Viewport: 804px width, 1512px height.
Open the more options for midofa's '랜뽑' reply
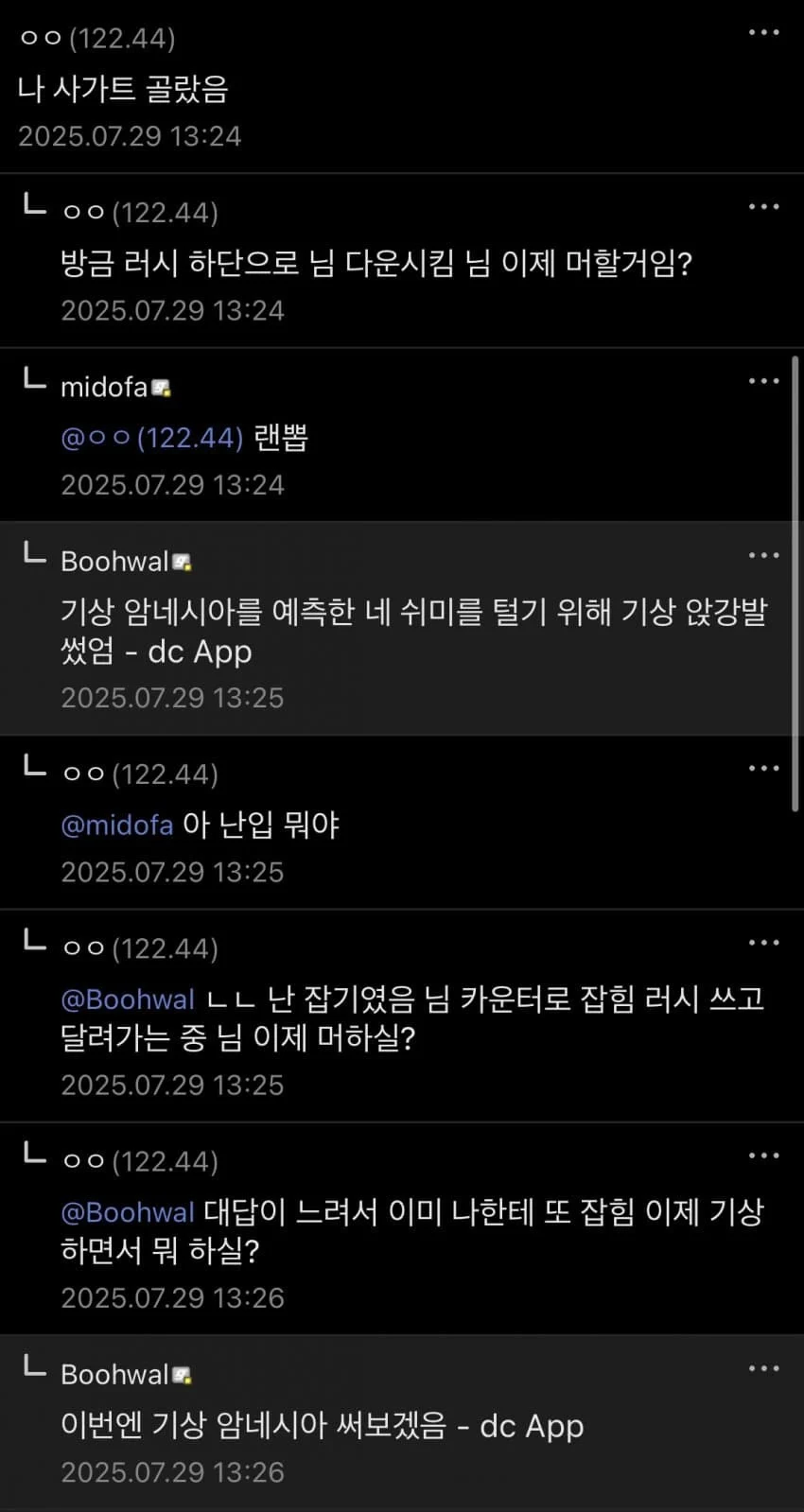763,381
